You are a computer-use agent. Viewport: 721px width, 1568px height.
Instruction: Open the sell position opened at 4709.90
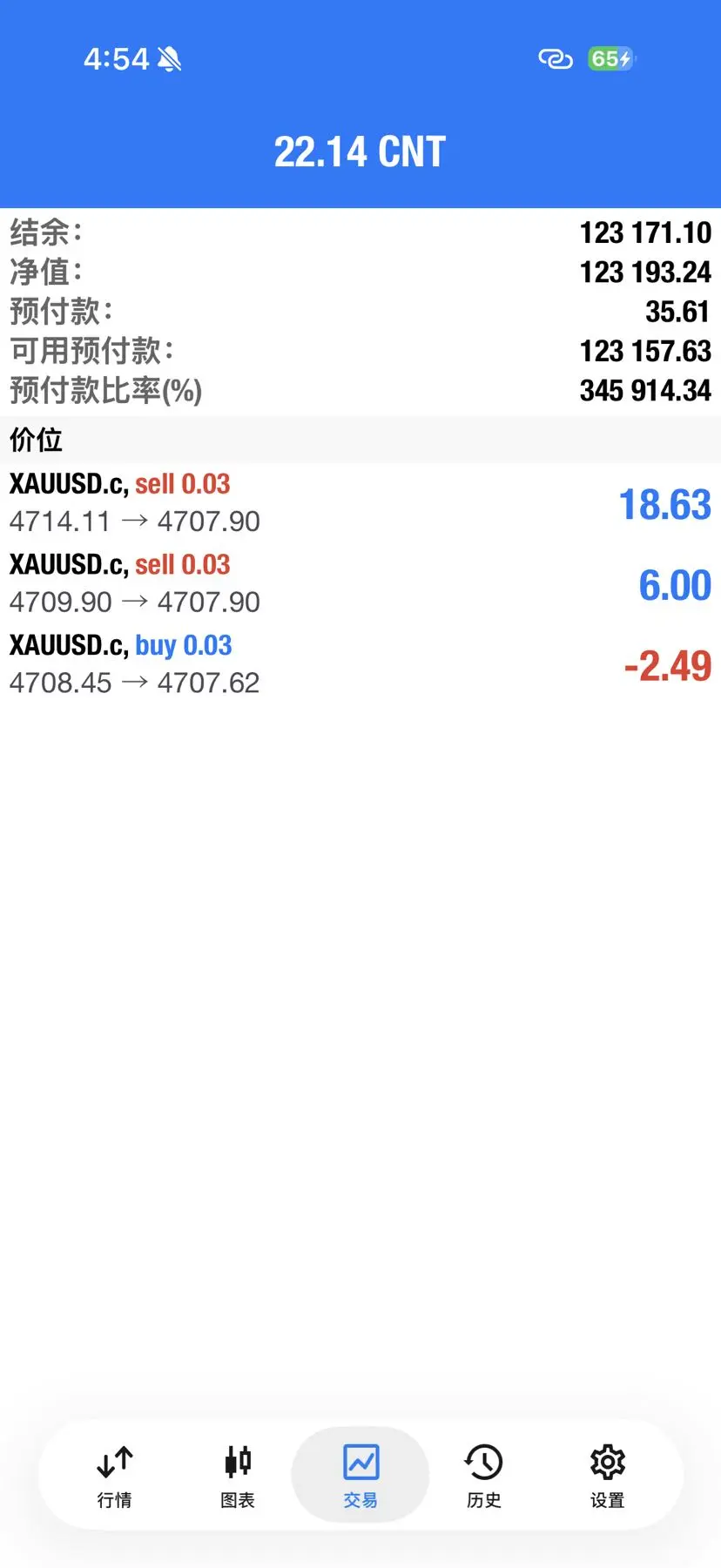[360, 583]
